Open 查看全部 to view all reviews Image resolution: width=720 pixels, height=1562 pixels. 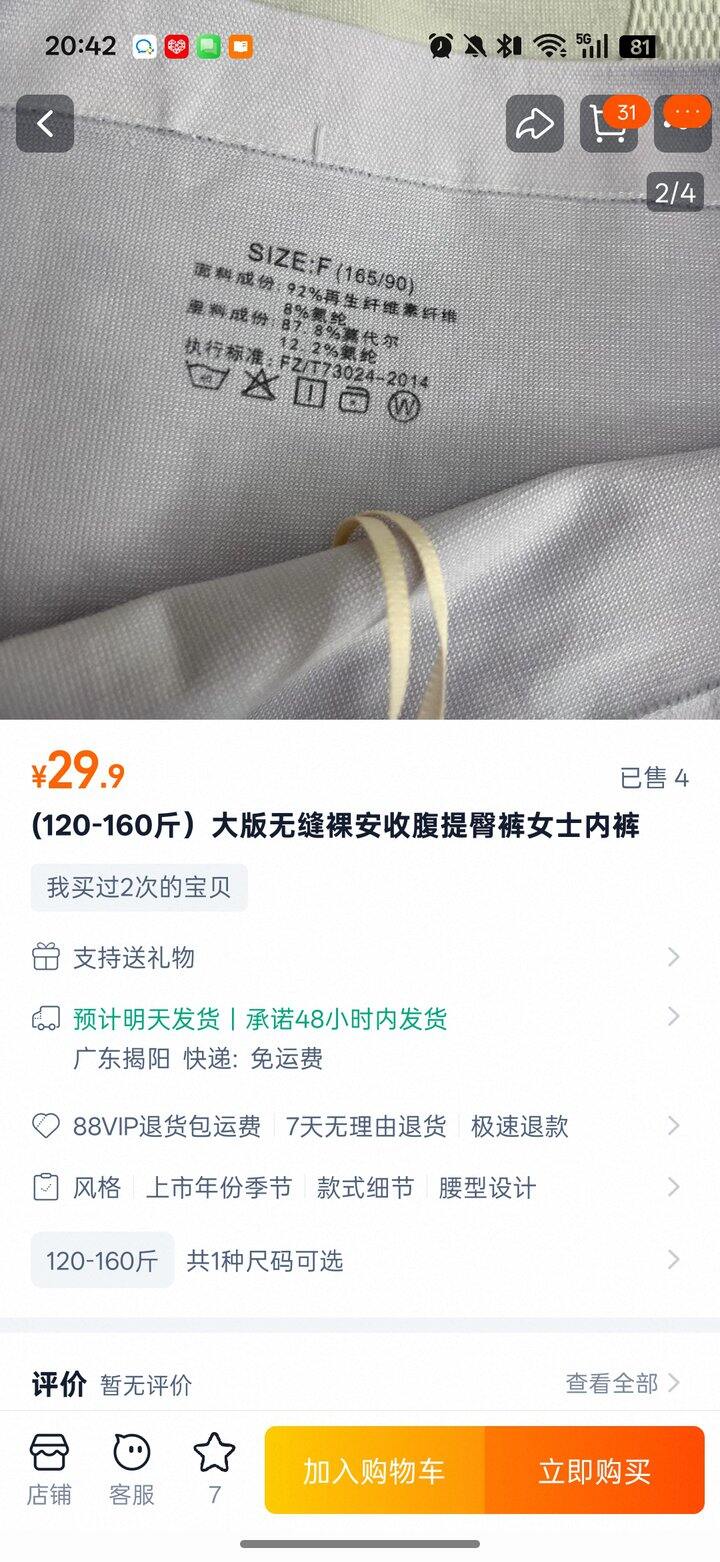click(x=615, y=1384)
